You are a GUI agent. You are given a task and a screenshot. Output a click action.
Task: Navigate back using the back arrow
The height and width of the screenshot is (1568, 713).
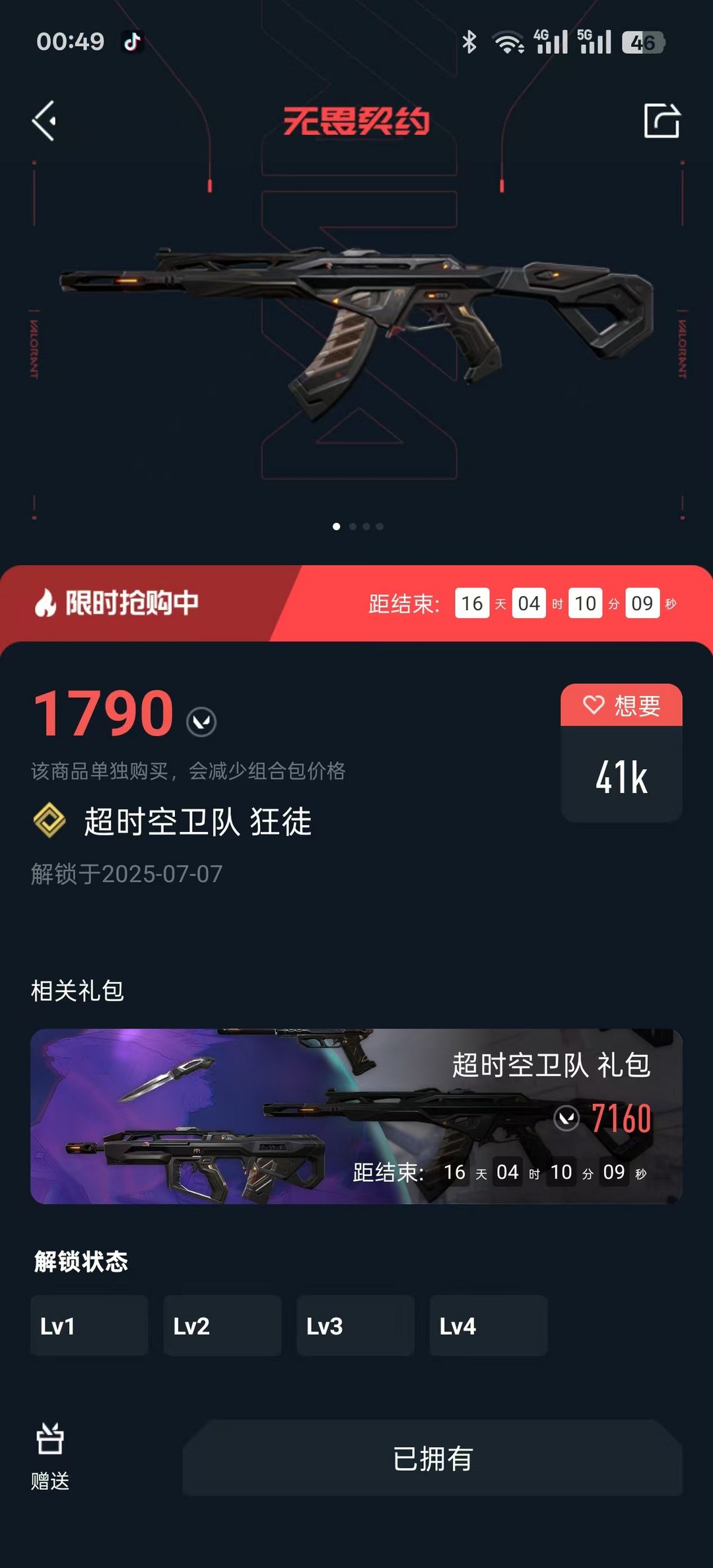tap(44, 121)
